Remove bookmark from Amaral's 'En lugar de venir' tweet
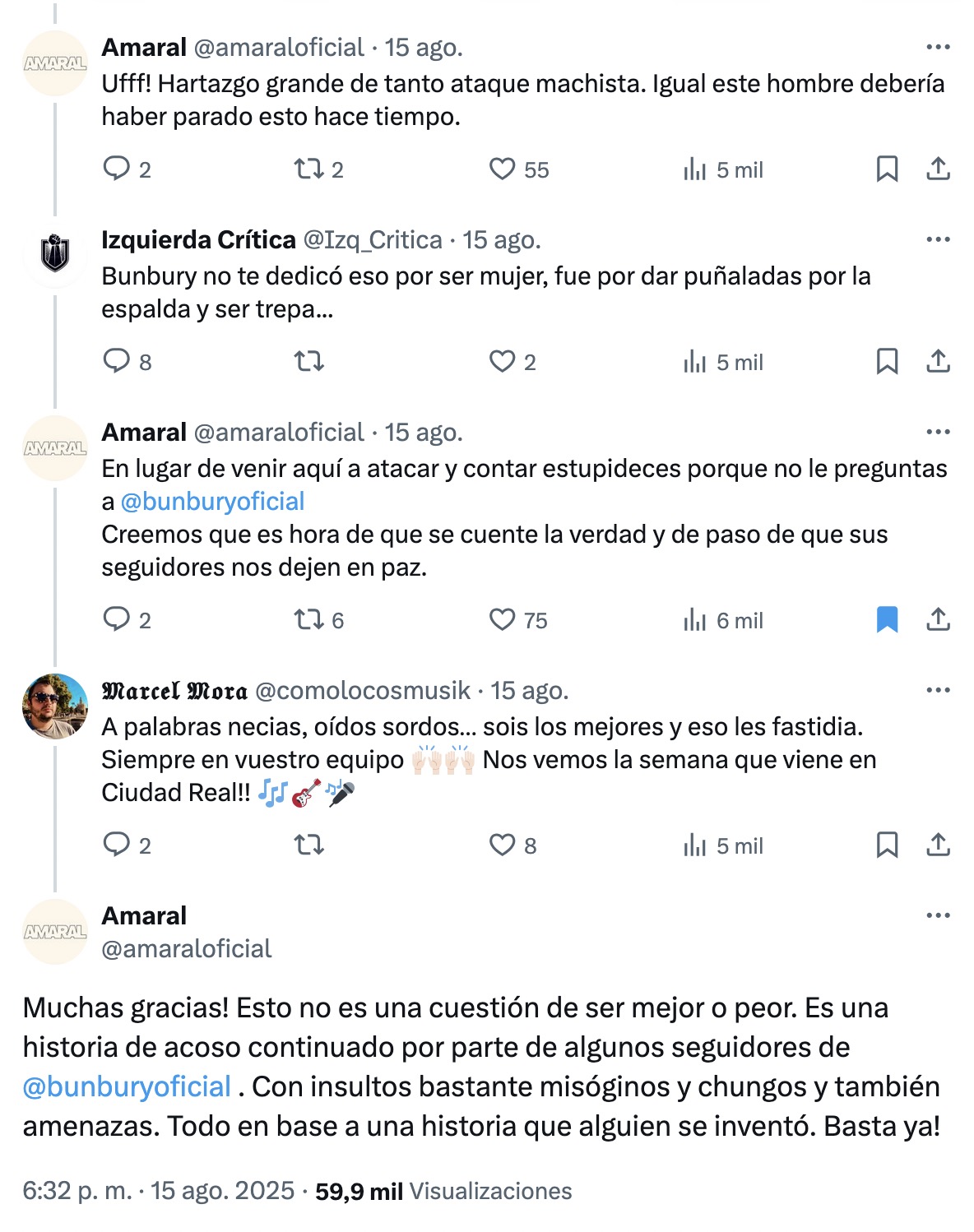The image size is (974, 1232). 887,620
